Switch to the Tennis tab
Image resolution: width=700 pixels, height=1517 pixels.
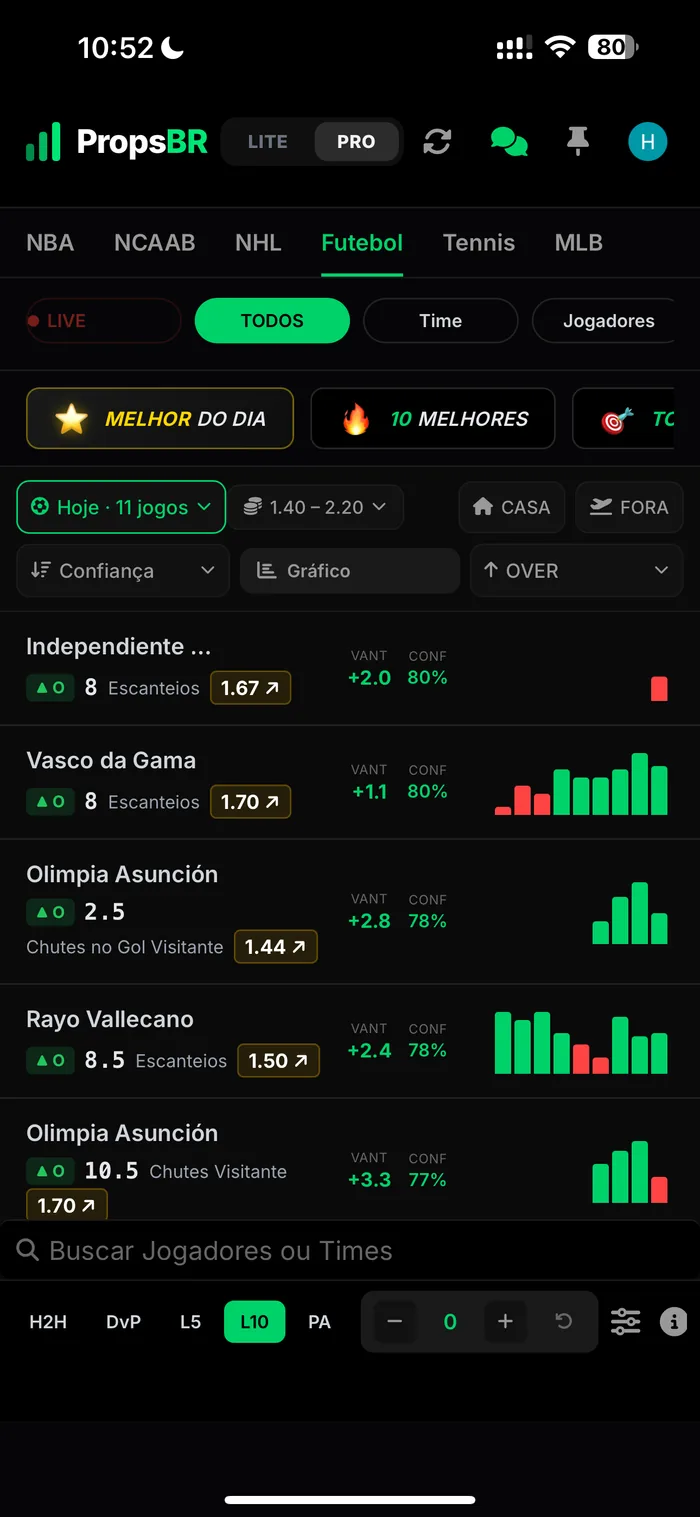(x=479, y=243)
